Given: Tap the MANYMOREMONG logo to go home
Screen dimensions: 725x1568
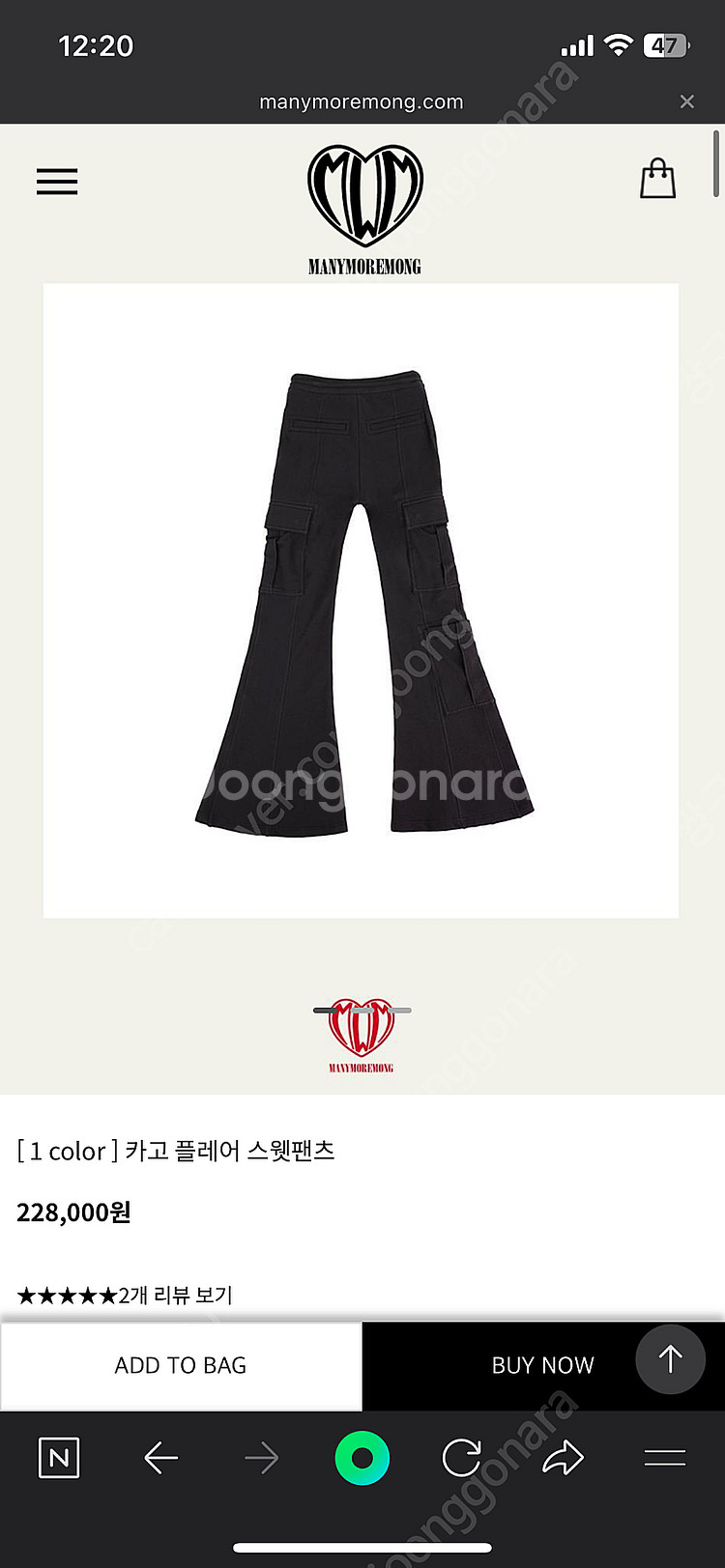Looking at the screenshot, I should (x=364, y=209).
